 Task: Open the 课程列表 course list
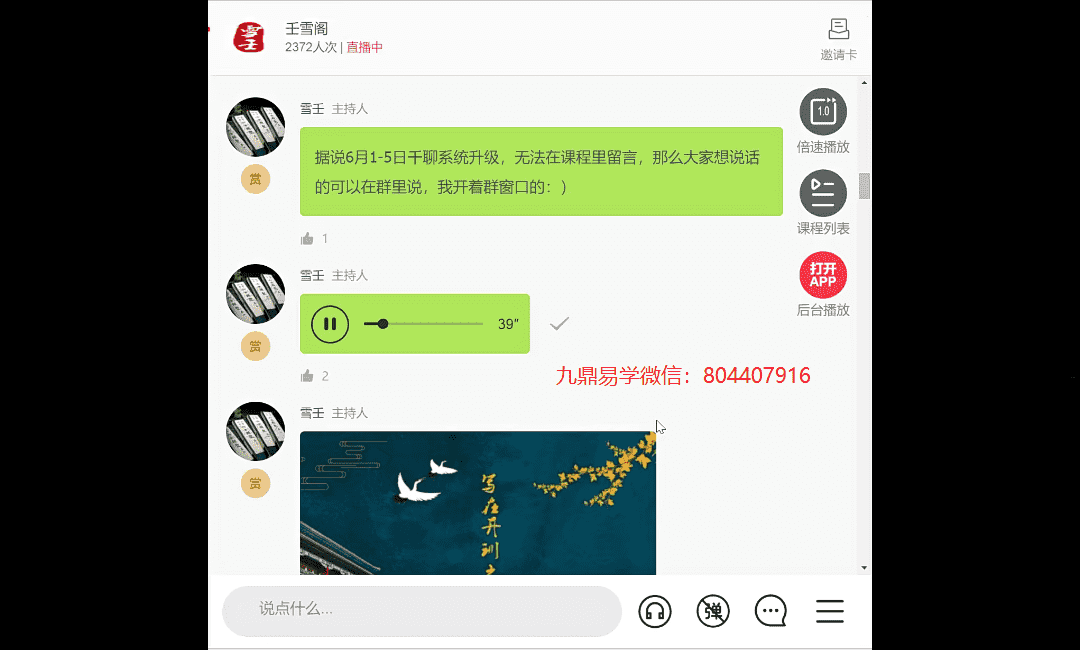point(823,194)
